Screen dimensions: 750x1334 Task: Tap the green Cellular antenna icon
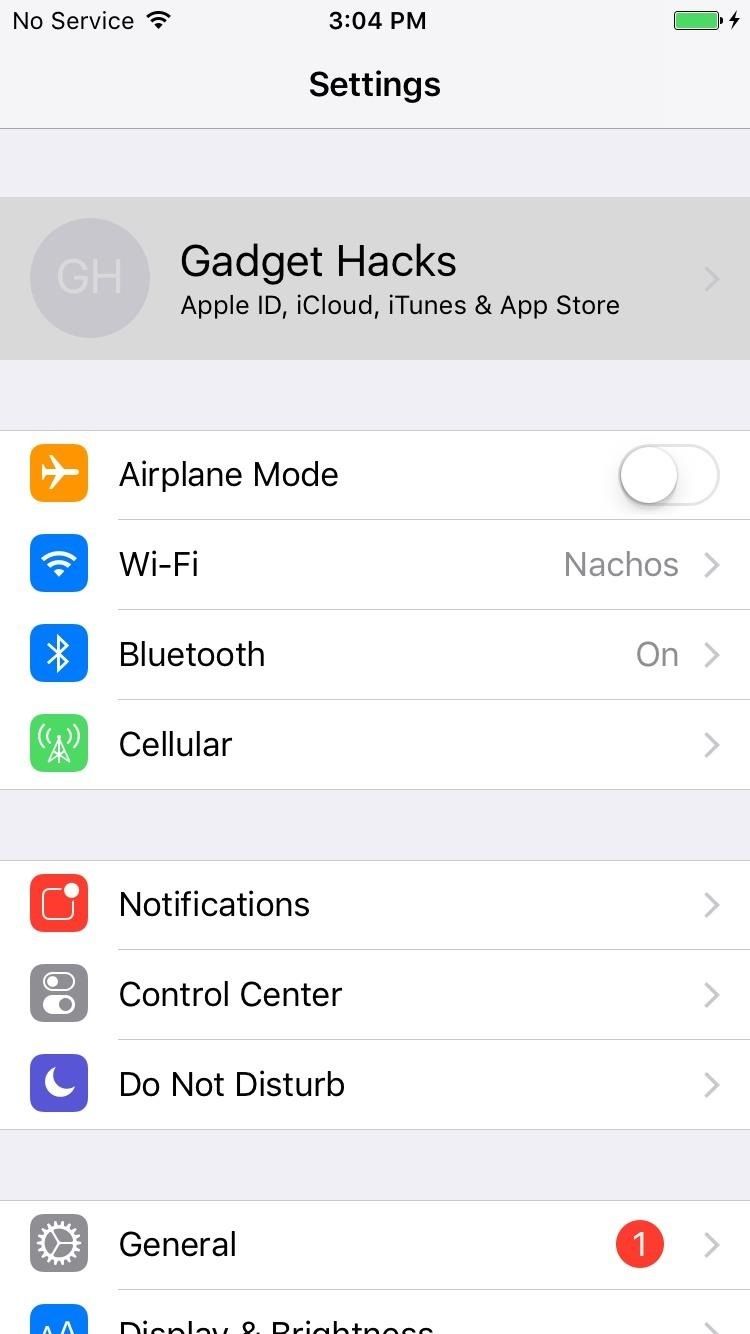click(59, 744)
